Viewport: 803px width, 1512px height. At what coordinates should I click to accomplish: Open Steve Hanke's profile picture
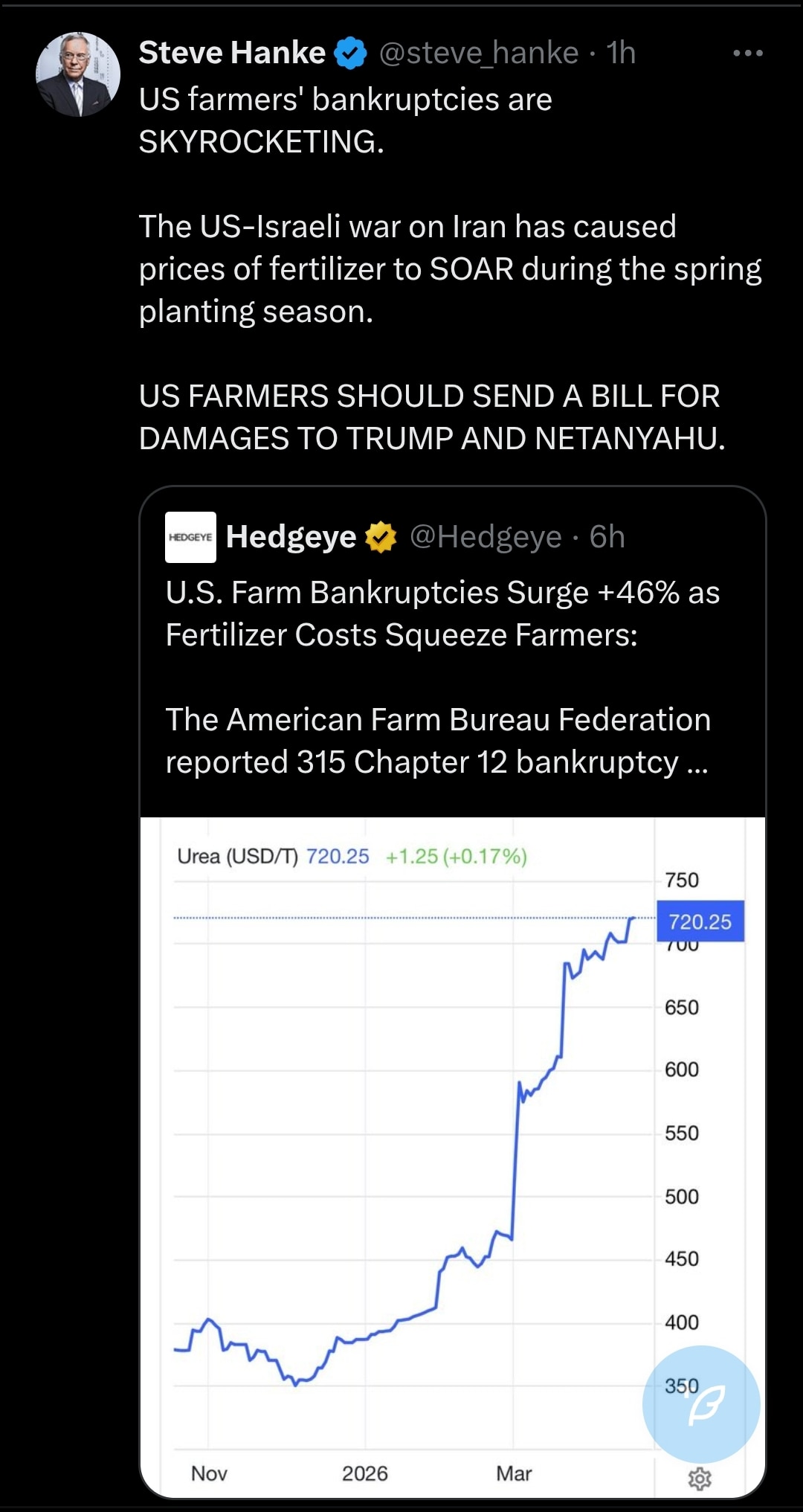point(78,74)
